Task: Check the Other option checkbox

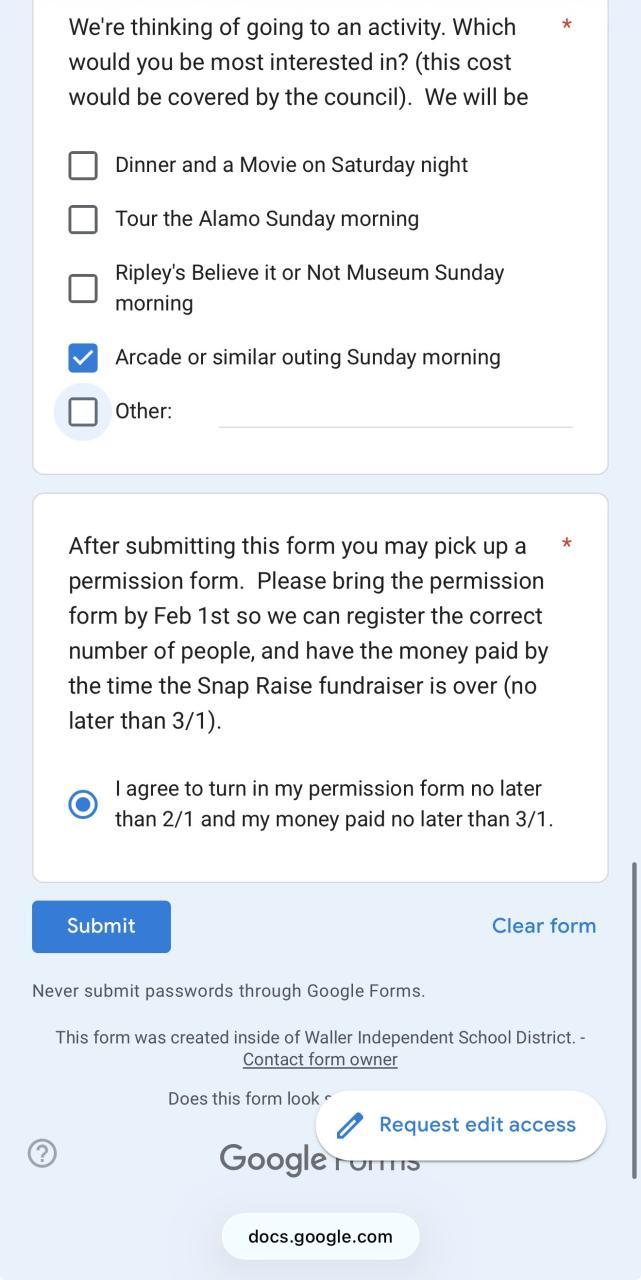Action: 83,411
